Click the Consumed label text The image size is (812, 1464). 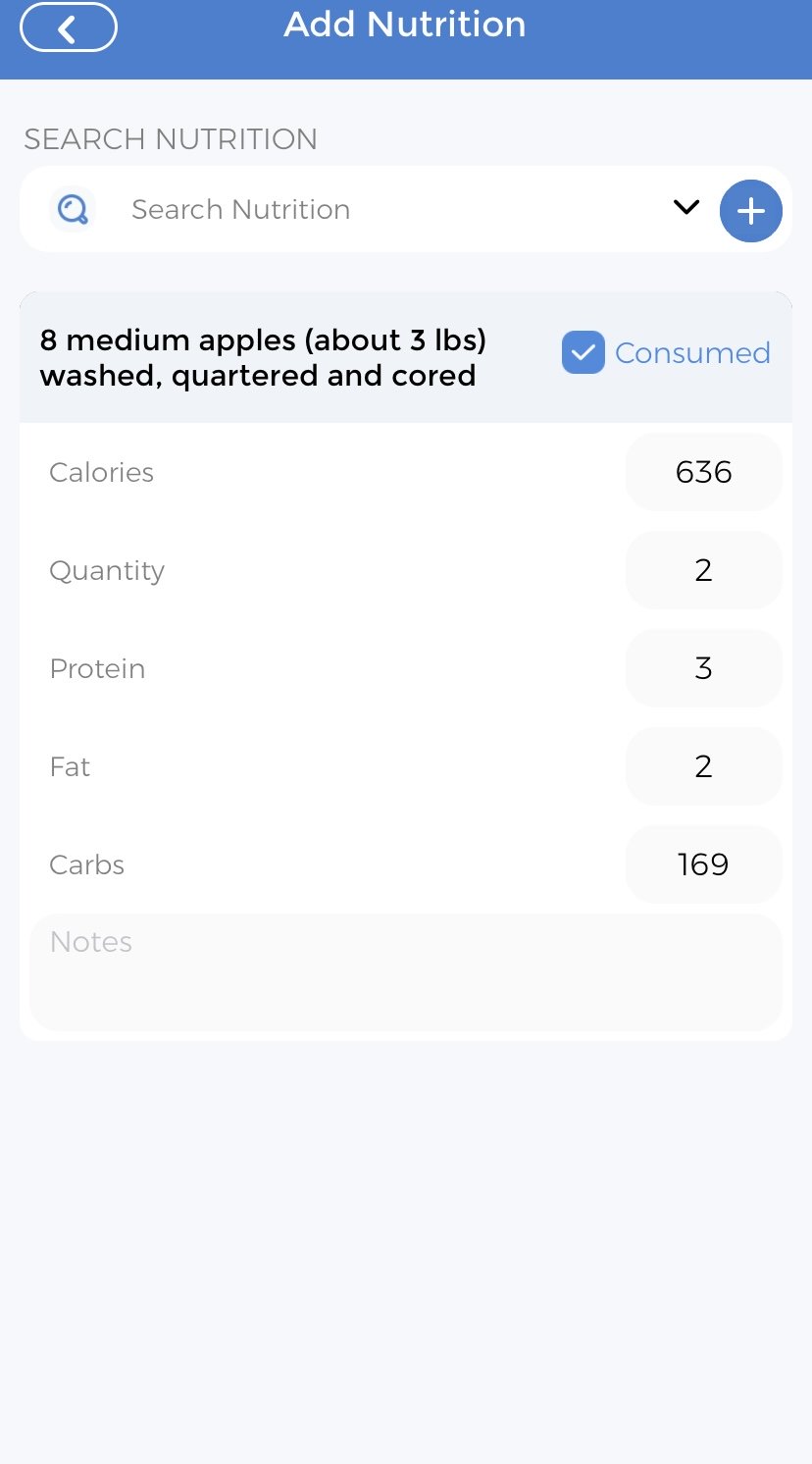[692, 352]
